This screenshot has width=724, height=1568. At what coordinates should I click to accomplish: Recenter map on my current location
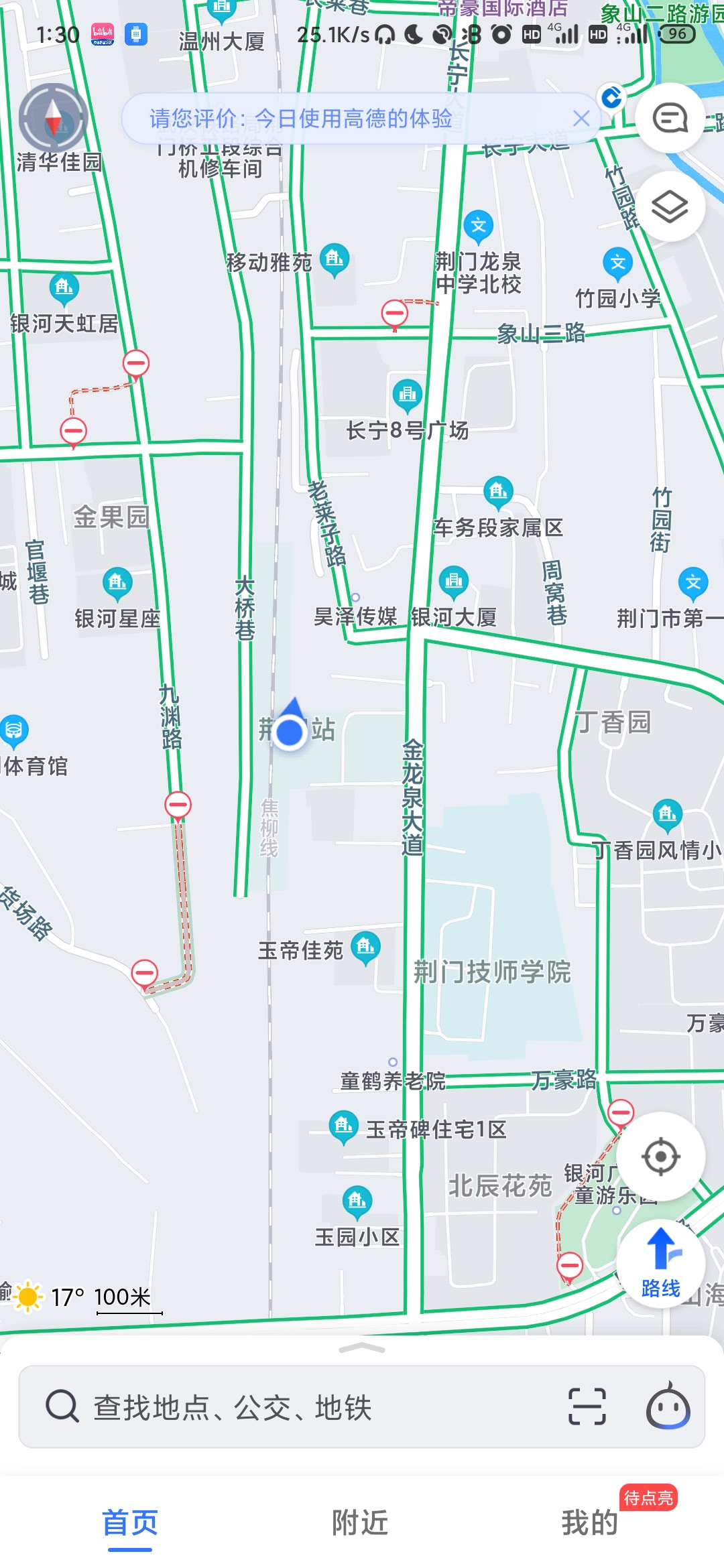660,1156
